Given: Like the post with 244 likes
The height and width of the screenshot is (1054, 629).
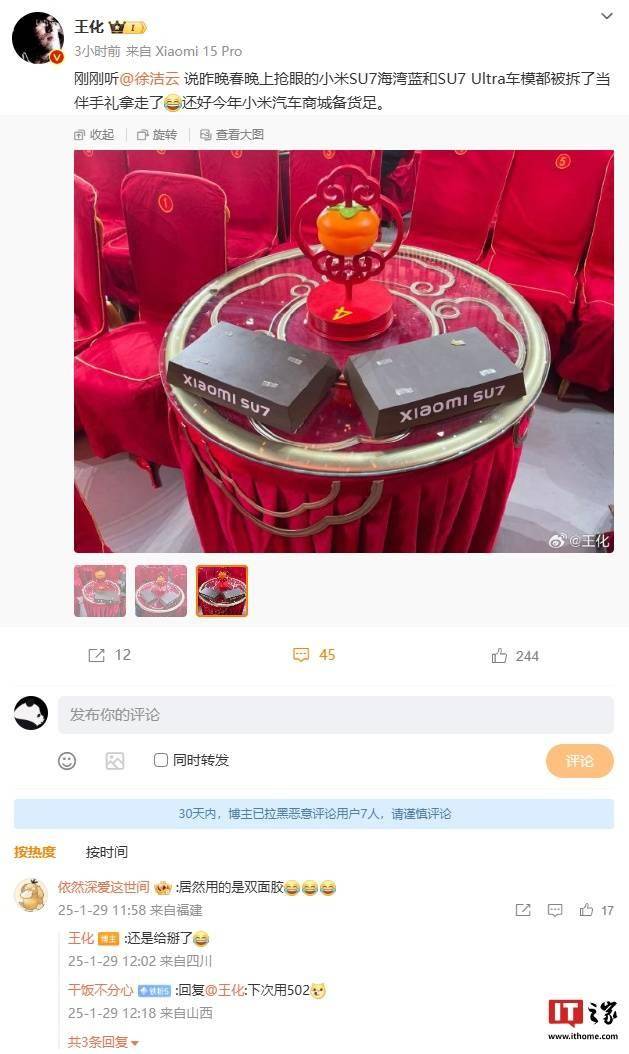Looking at the screenshot, I should [514, 656].
